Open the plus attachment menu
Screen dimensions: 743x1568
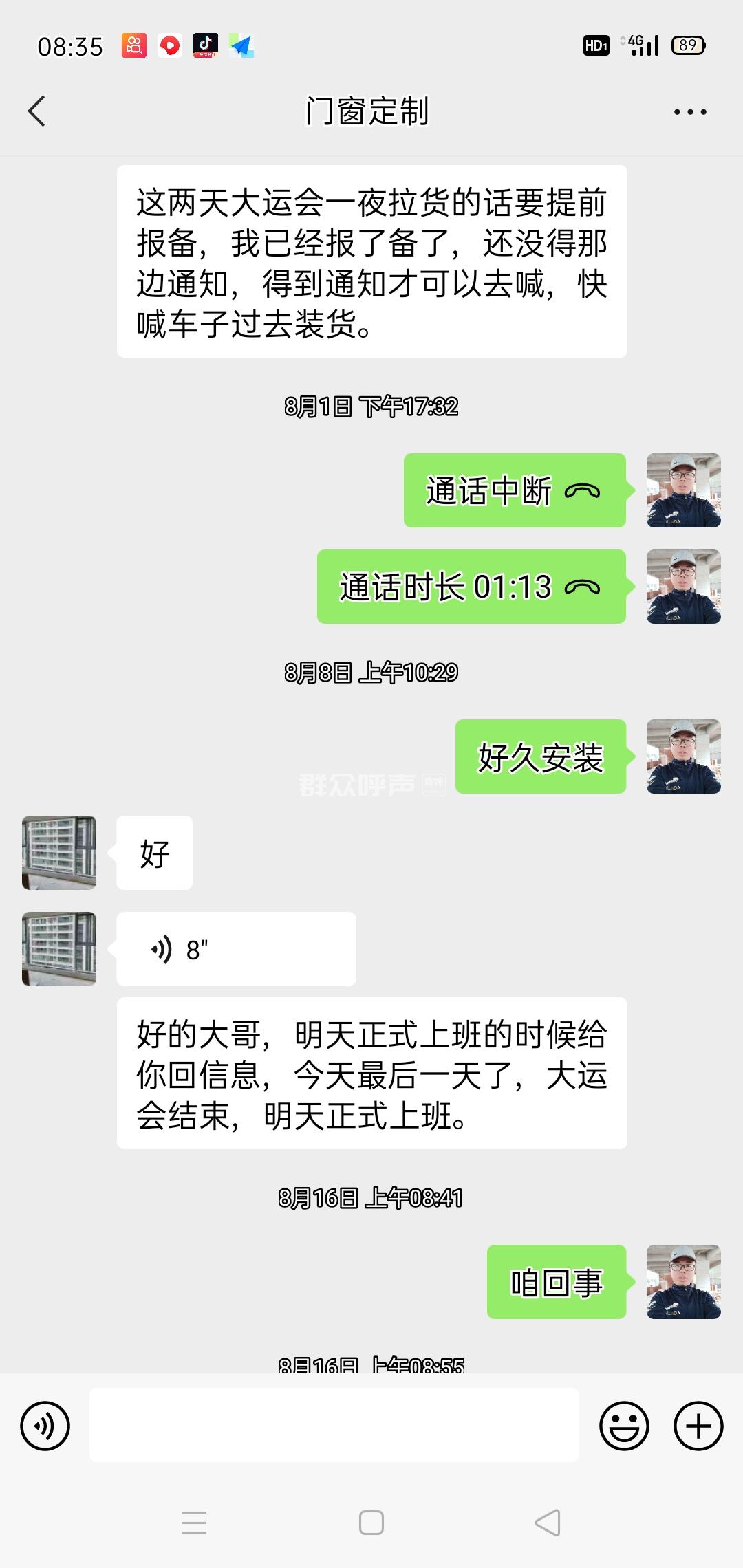(x=698, y=1426)
